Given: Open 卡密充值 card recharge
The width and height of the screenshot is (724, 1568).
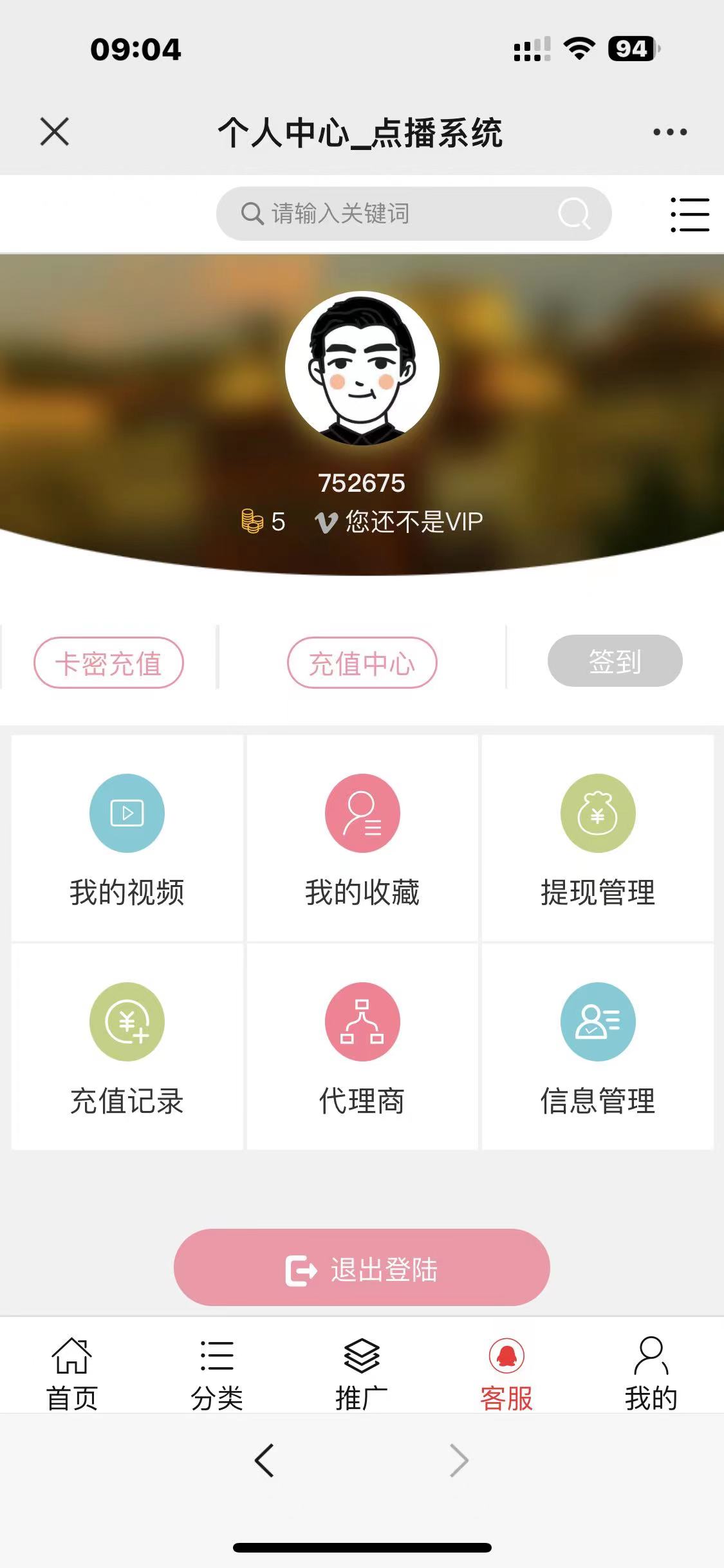Looking at the screenshot, I should click(x=109, y=662).
